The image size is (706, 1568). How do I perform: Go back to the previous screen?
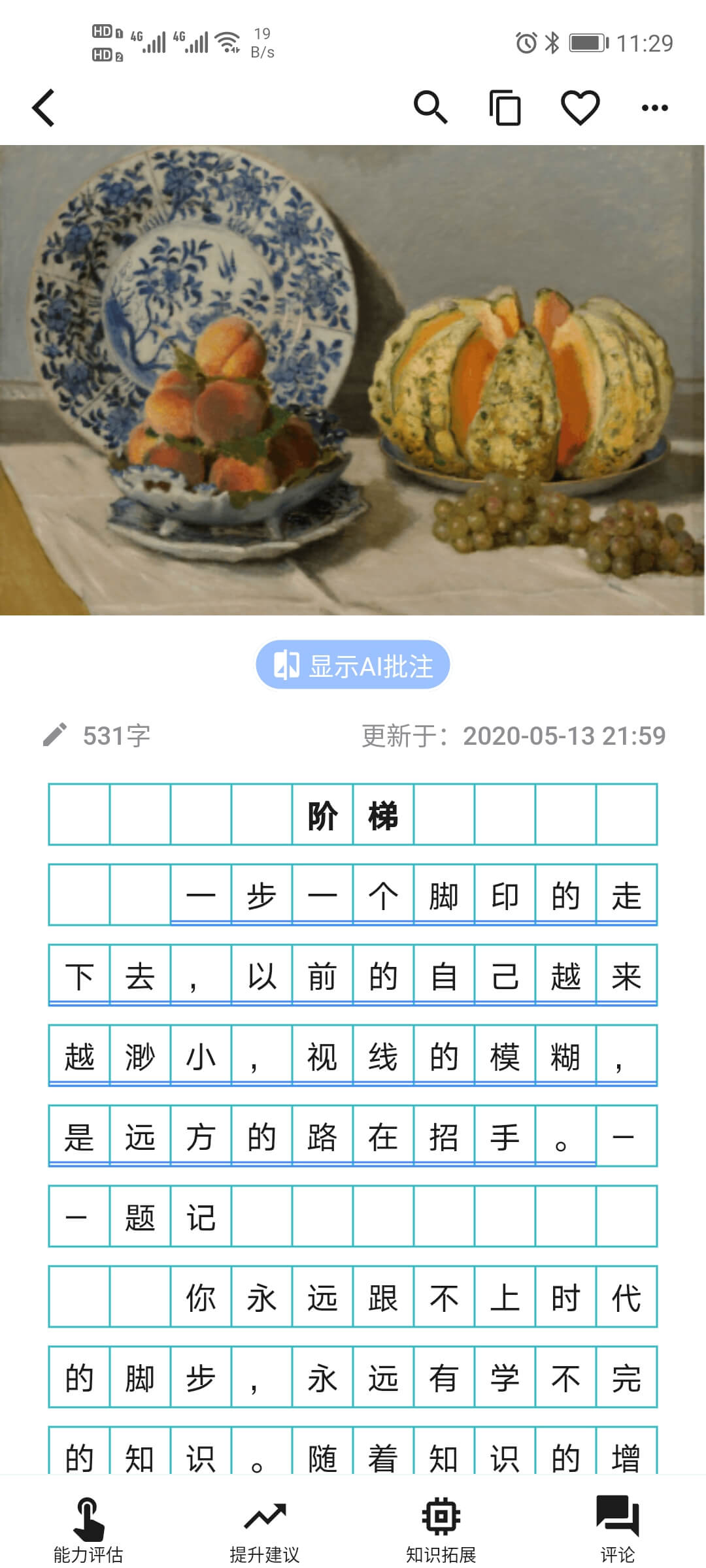(x=43, y=108)
